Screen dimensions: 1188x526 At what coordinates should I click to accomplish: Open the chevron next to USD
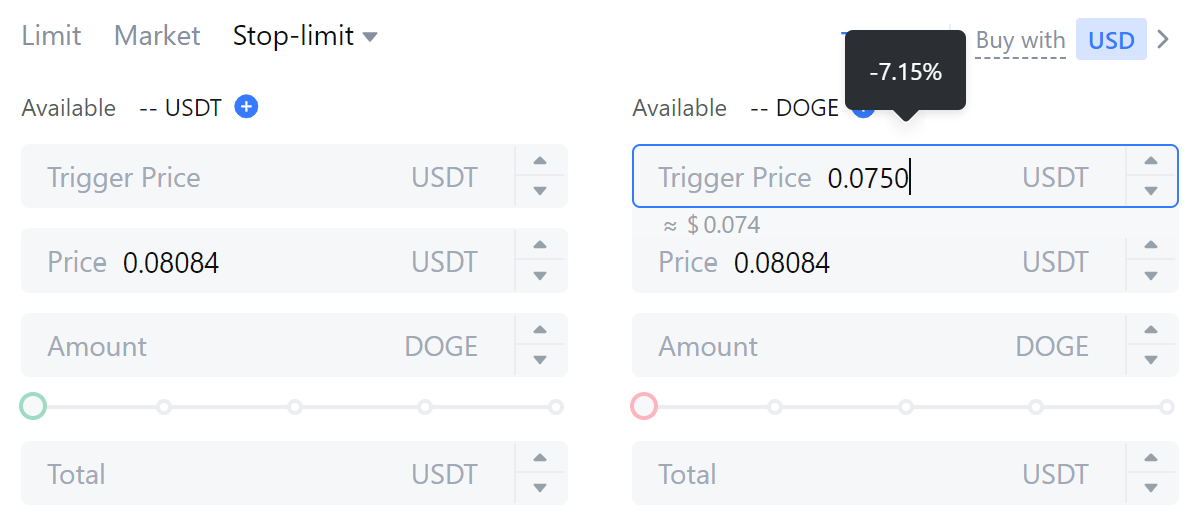coord(1163,40)
